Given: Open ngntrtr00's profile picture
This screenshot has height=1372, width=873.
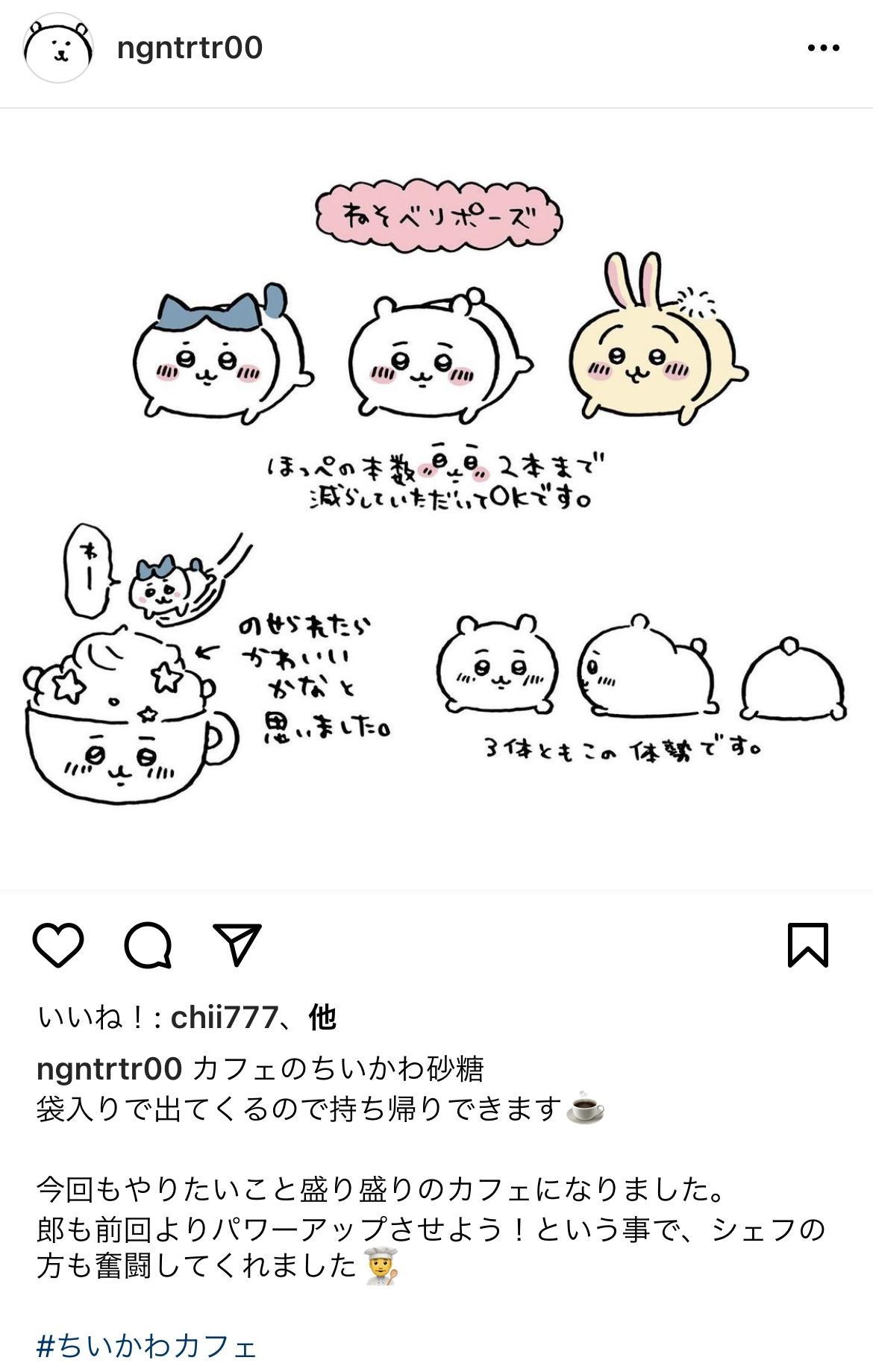Looking at the screenshot, I should 58,48.
